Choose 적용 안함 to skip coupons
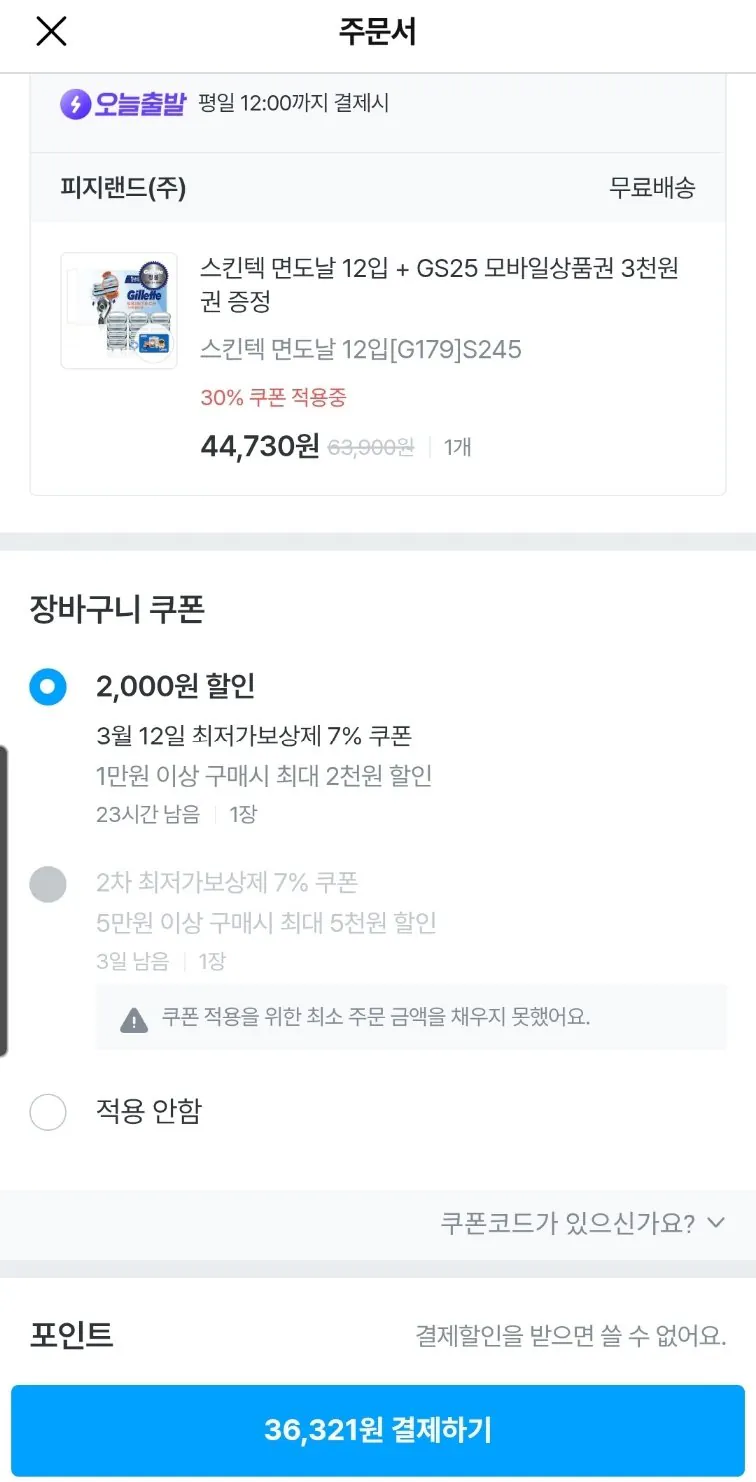This screenshot has width=756, height=1482. (48, 1112)
